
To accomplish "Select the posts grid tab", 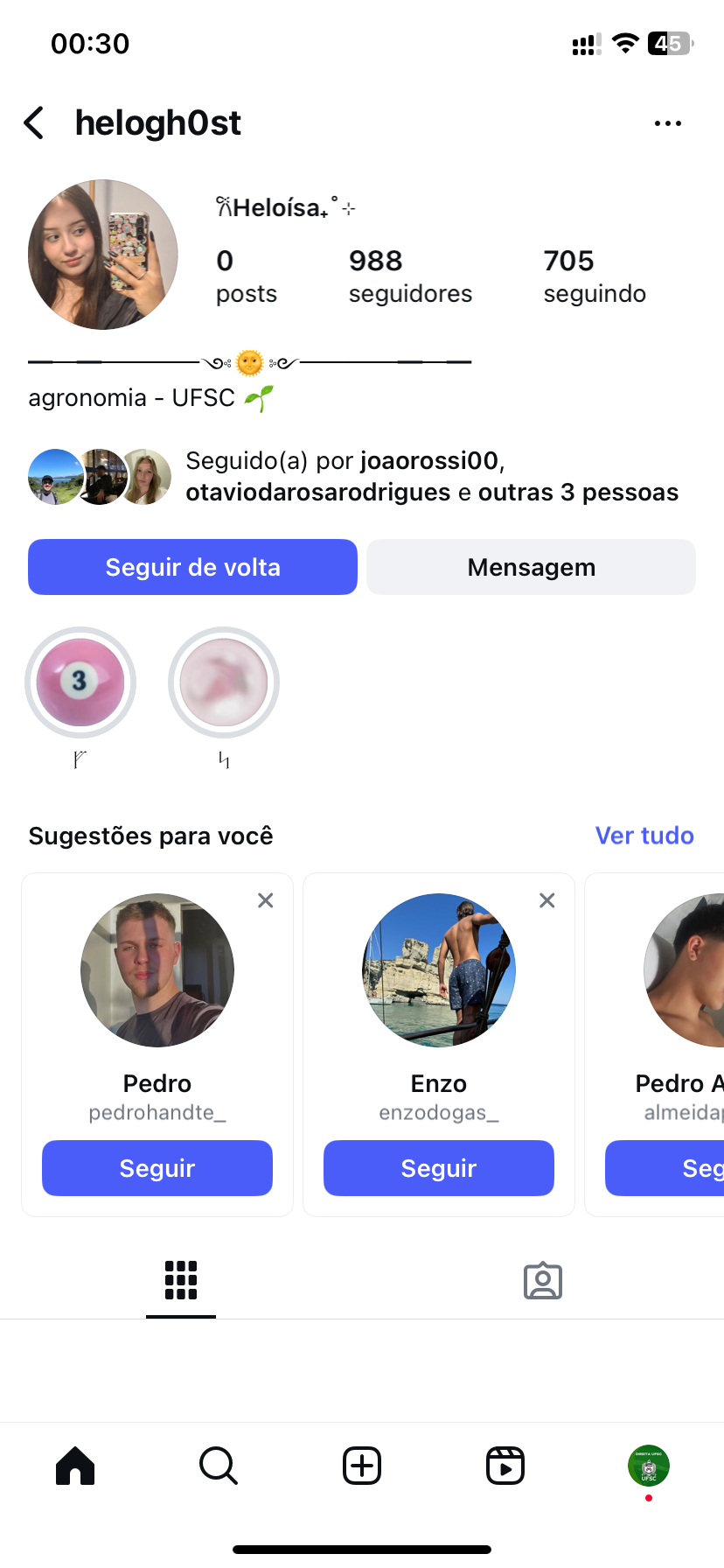I will [x=181, y=1281].
